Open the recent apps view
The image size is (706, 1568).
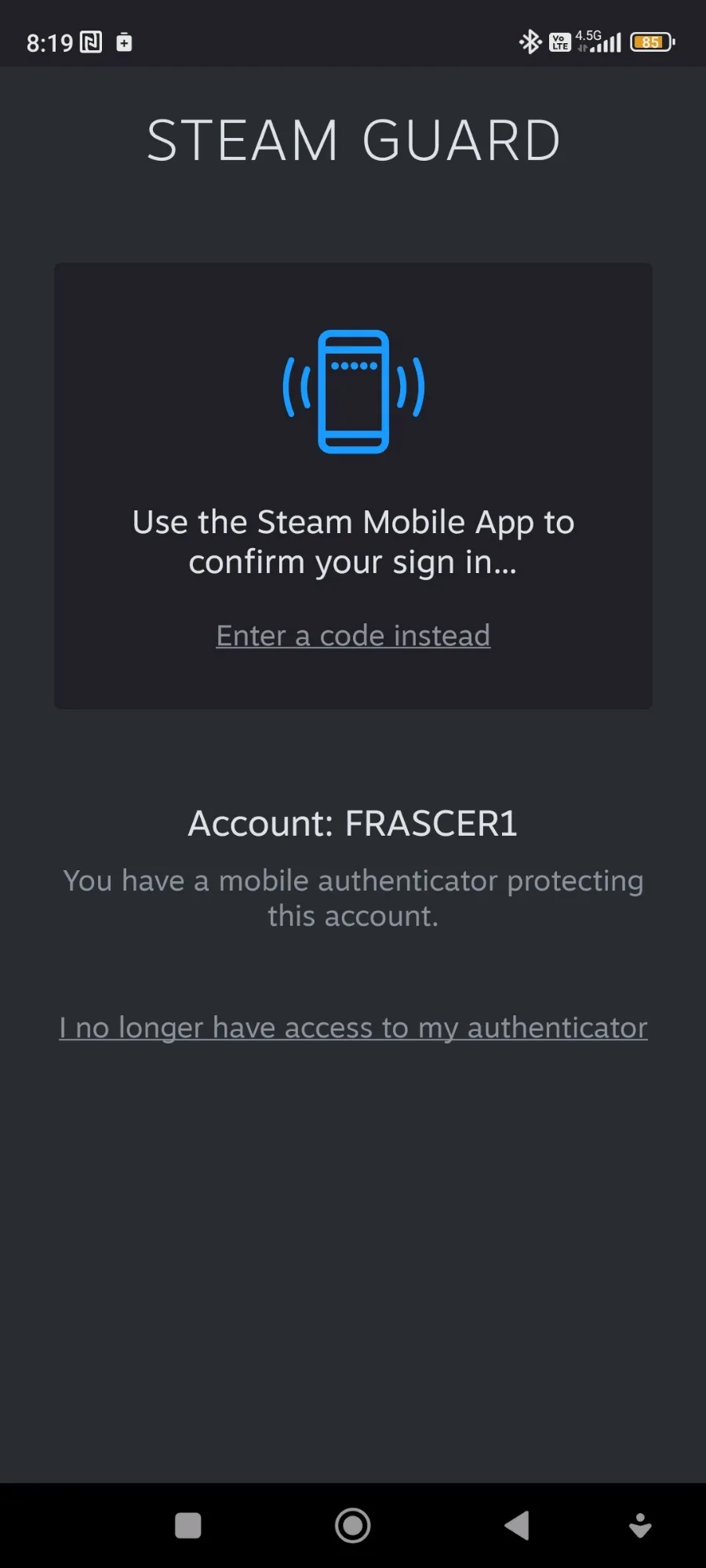coord(187,1526)
